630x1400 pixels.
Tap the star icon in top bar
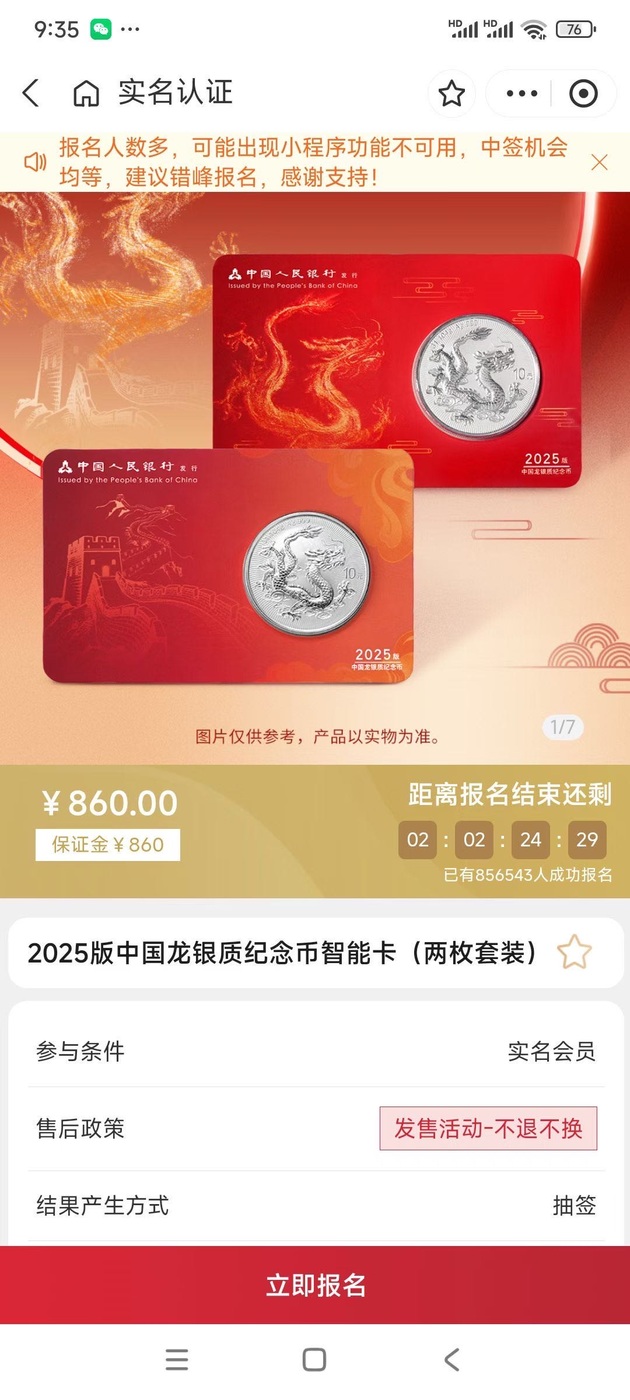[452, 94]
